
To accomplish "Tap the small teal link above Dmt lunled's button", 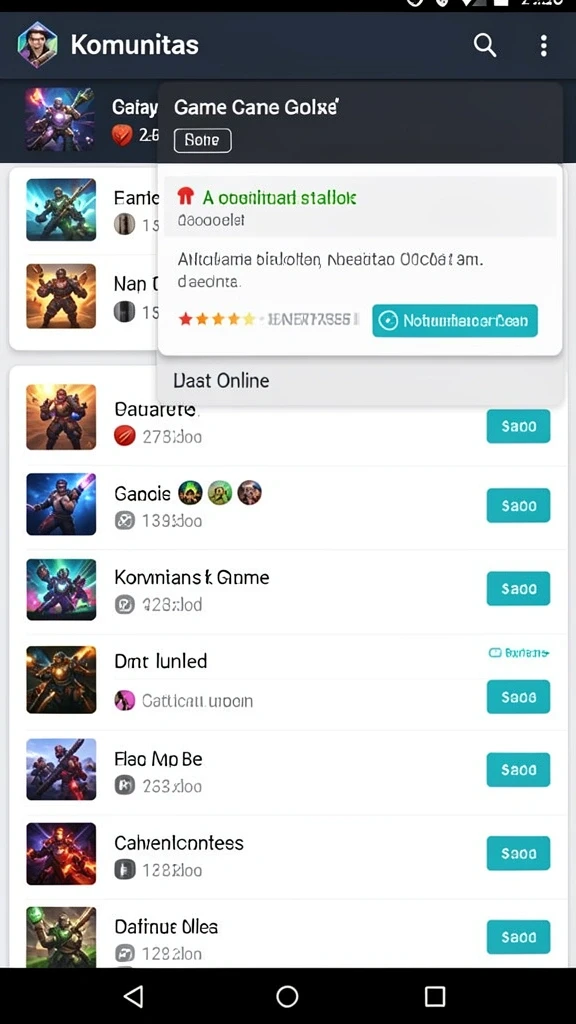I will [519, 652].
